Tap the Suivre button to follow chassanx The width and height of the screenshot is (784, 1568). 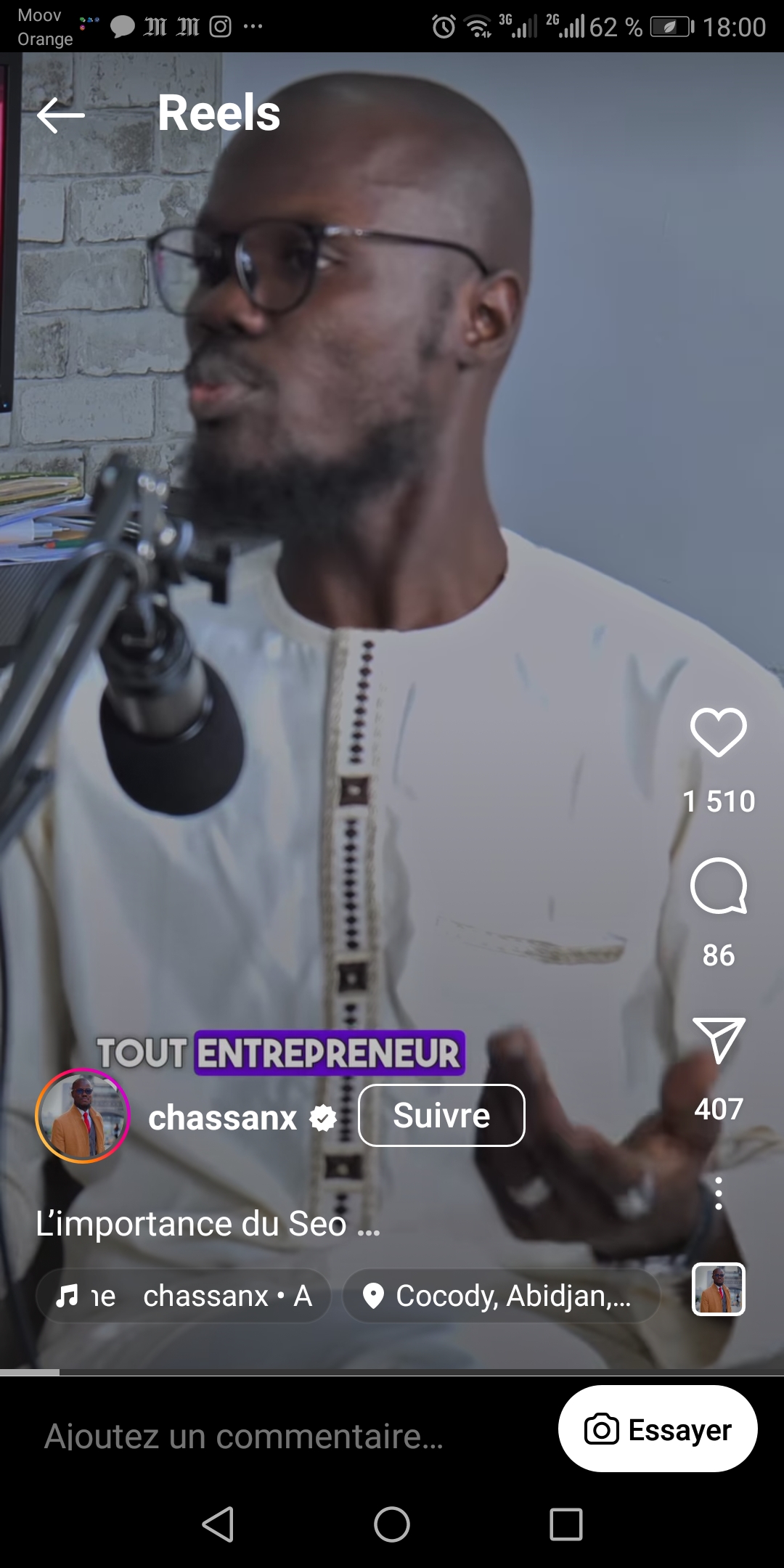(x=441, y=1116)
